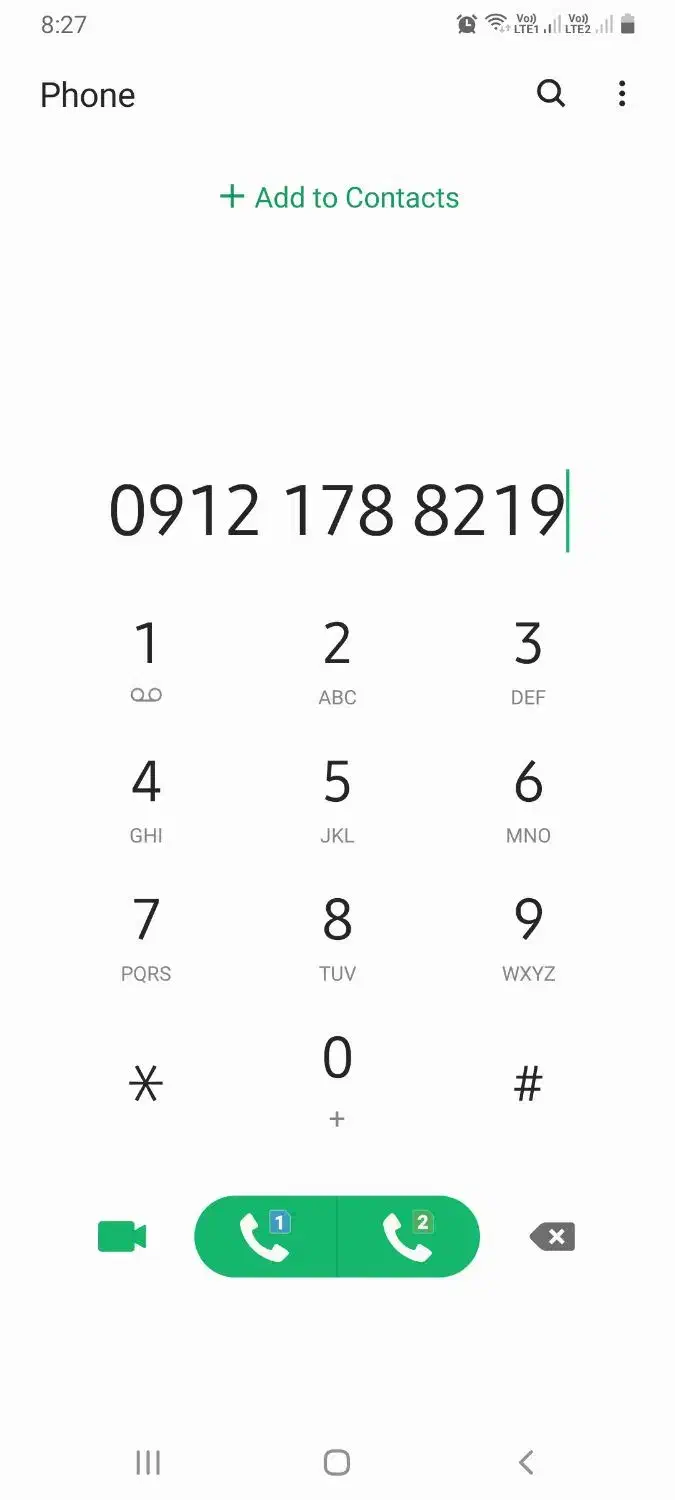Enter digit 3 DEF
Screen dimensions: 675x1500
[528, 659]
